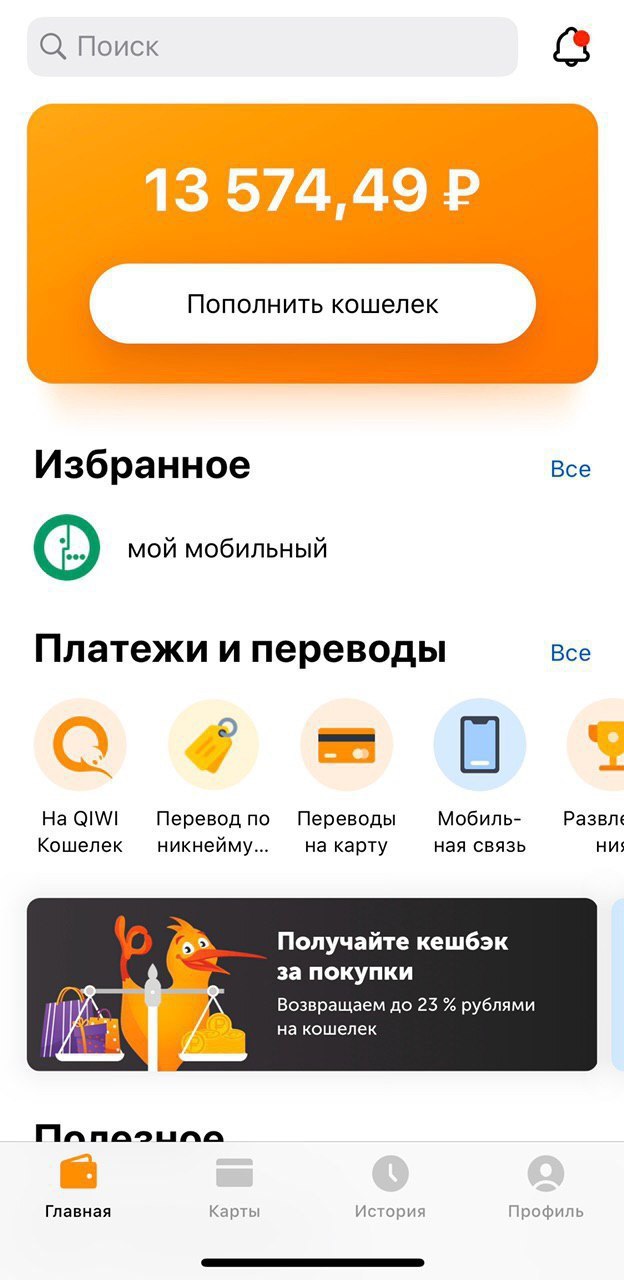Open the Поиск search field
This screenshot has height=1280, width=624.
click(x=272, y=46)
